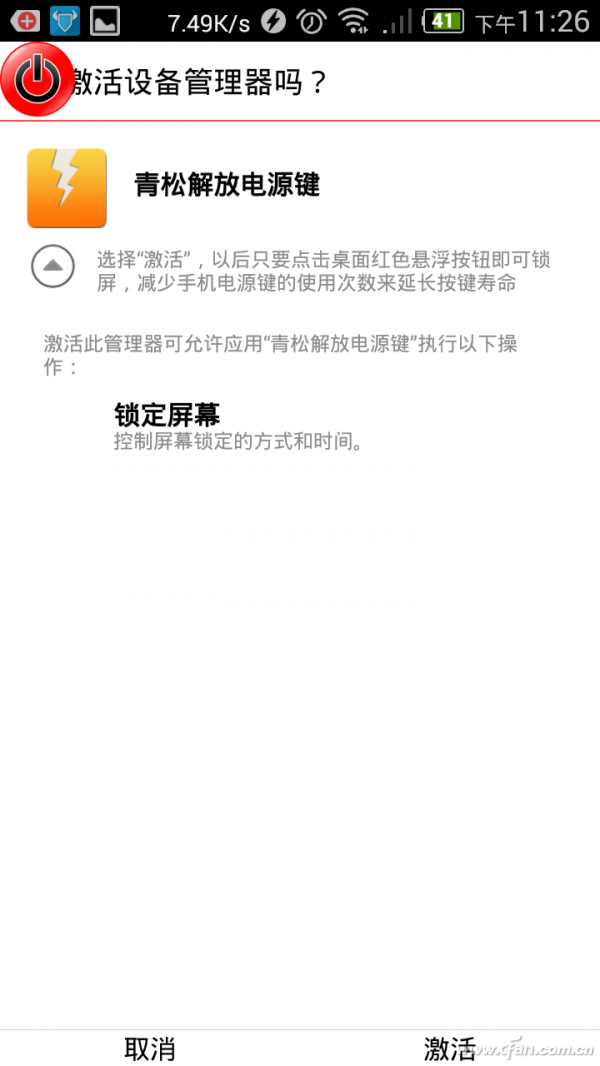
Task: Tap the 激活 button to activate
Action: click(449, 1048)
